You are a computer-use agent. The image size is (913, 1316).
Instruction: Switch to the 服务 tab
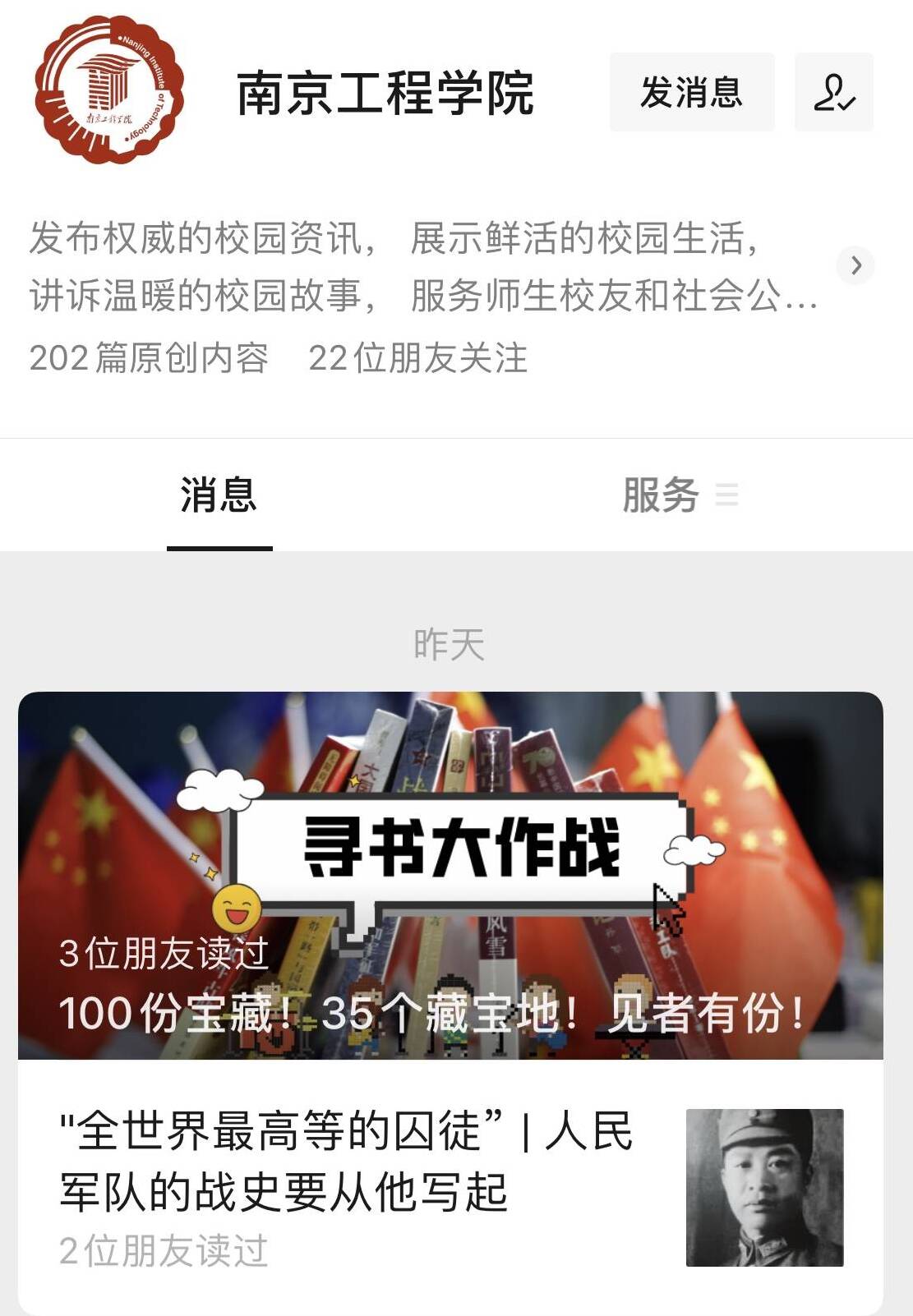[x=679, y=495]
